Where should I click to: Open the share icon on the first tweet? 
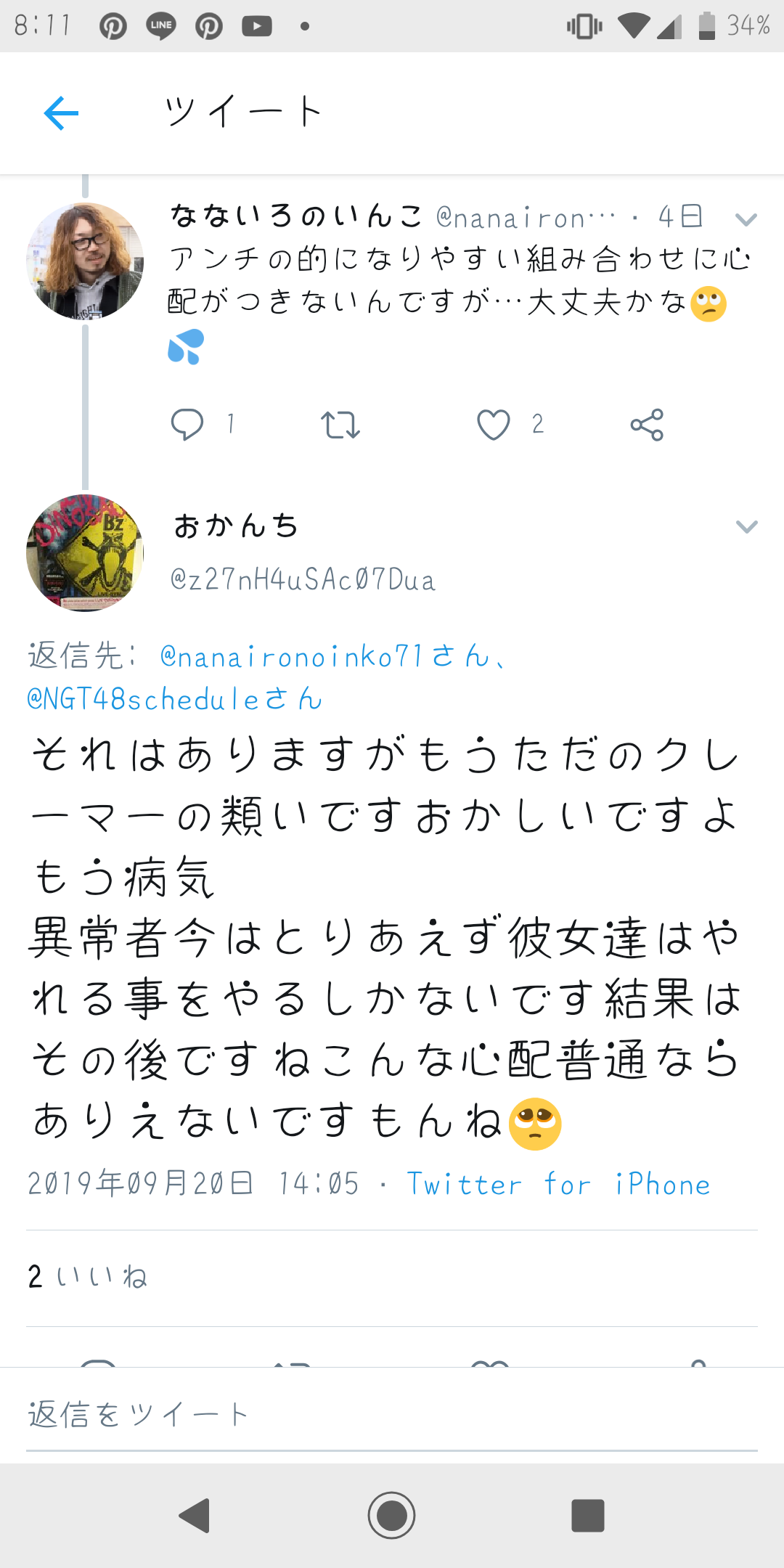coord(646,426)
